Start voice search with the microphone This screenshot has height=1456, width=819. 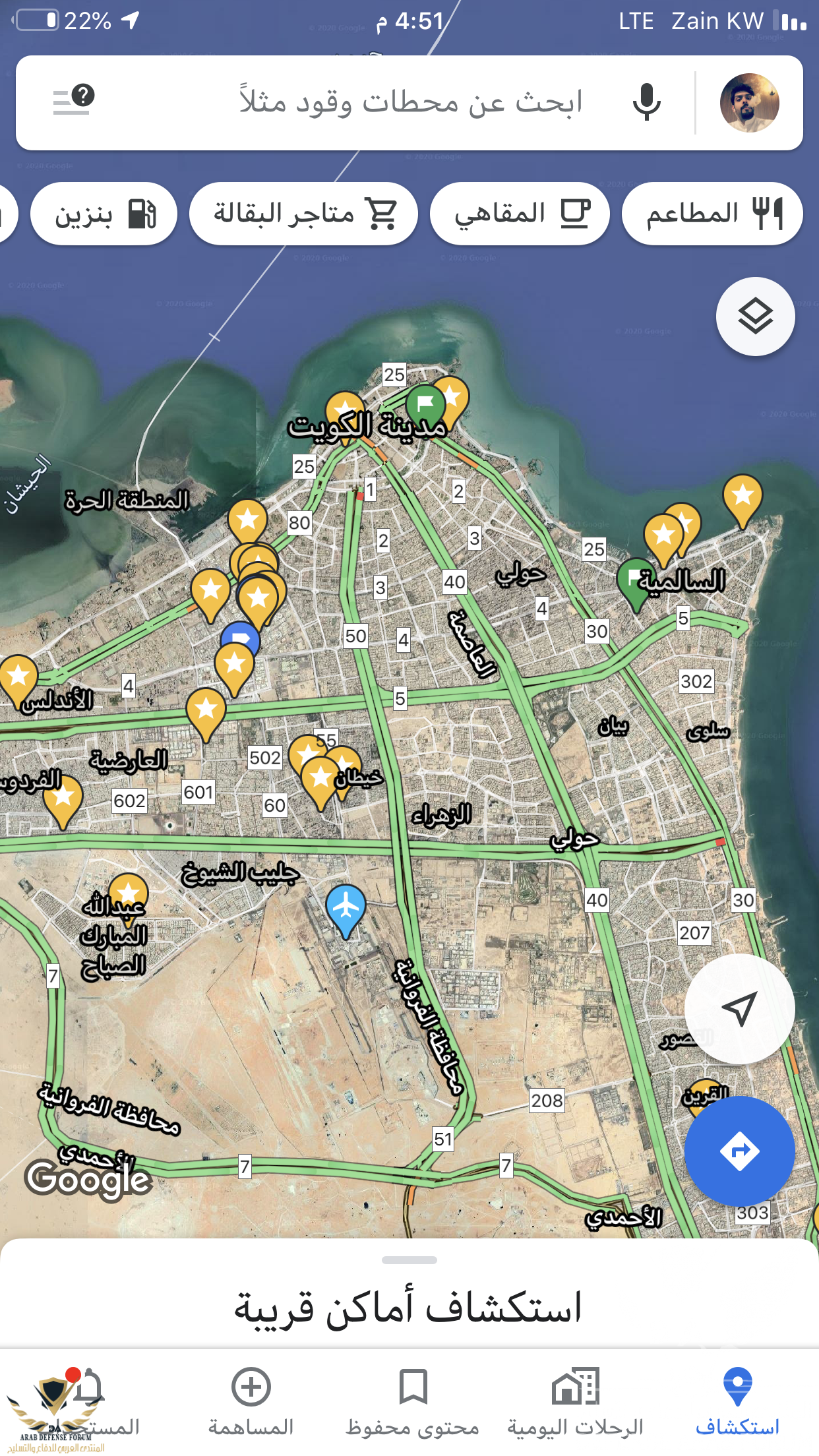pyautogui.click(x=646, y=102)
